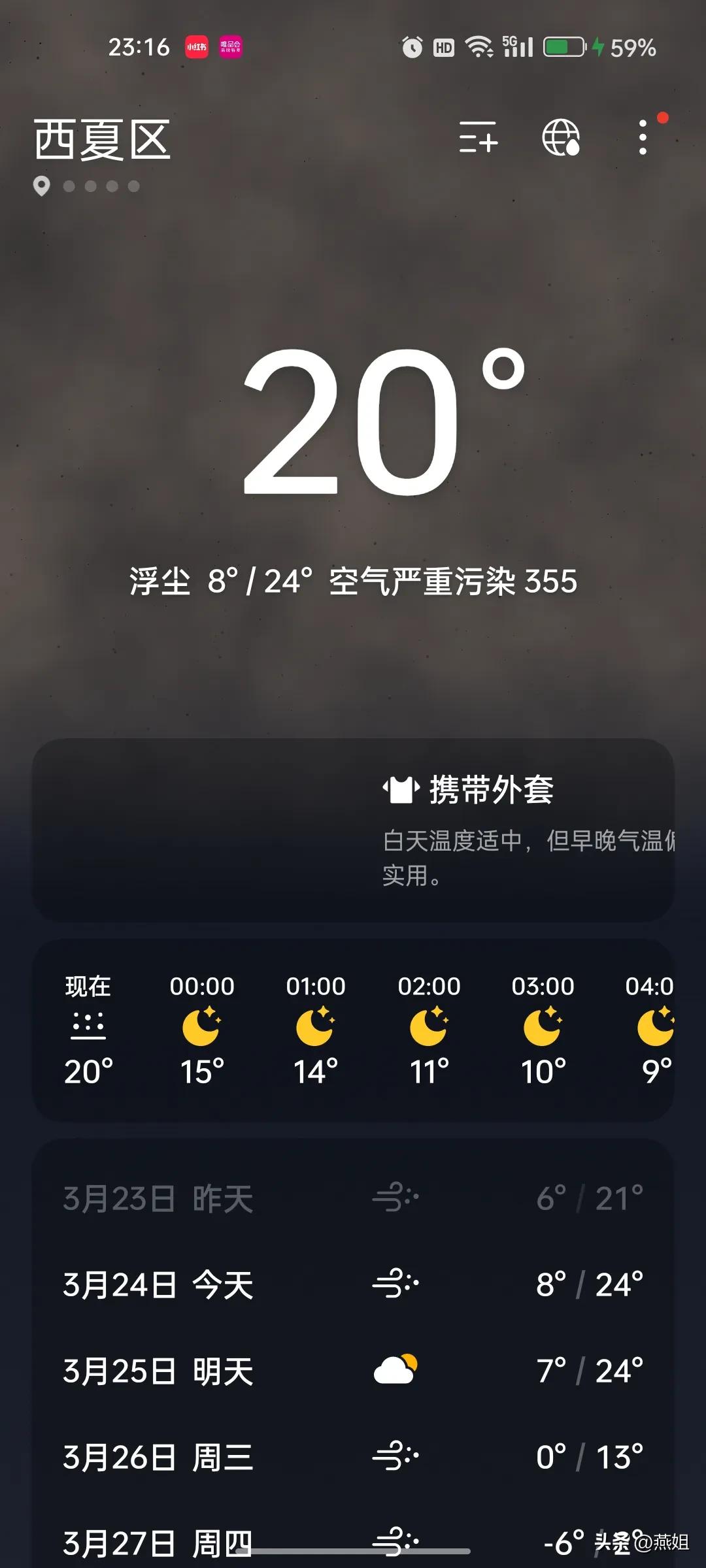Tap the air quality 空气严重污染 355 text
Viewport: 706px width, 1568px height.
(x=453, y=581)
